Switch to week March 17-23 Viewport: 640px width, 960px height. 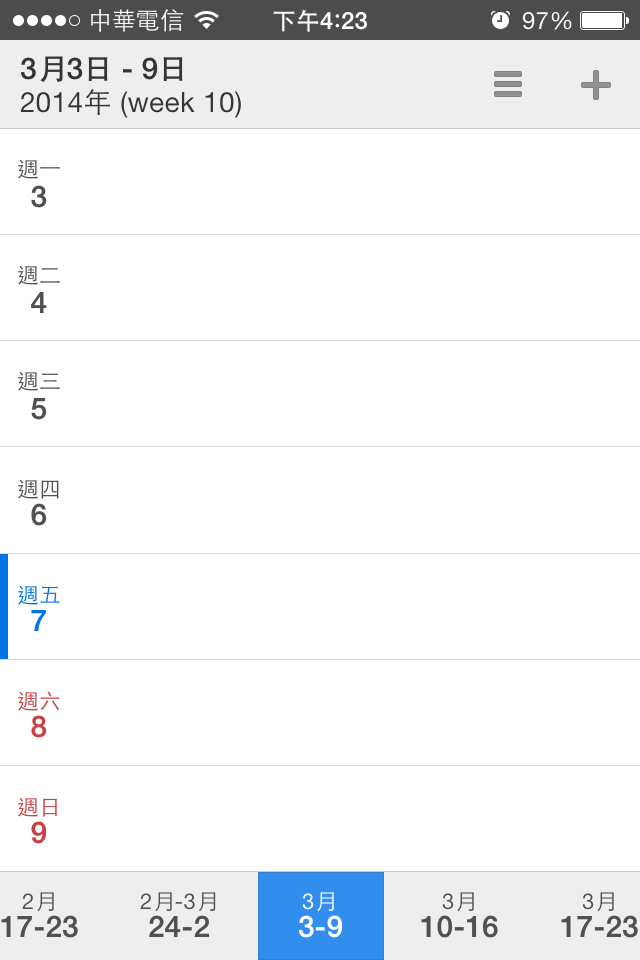[x=598, y=916]
